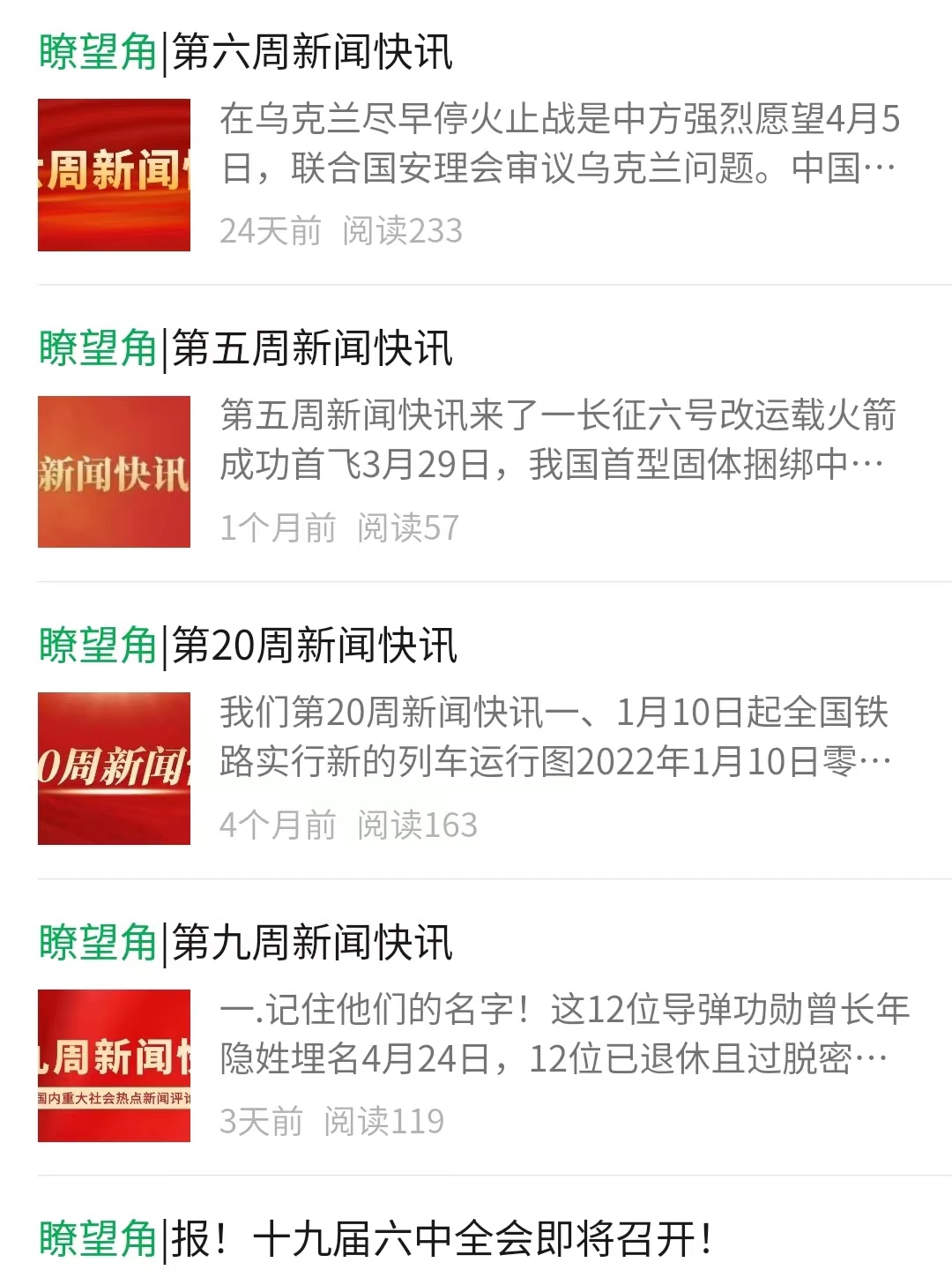Open the 第九周新闻快讯 article

312,943
